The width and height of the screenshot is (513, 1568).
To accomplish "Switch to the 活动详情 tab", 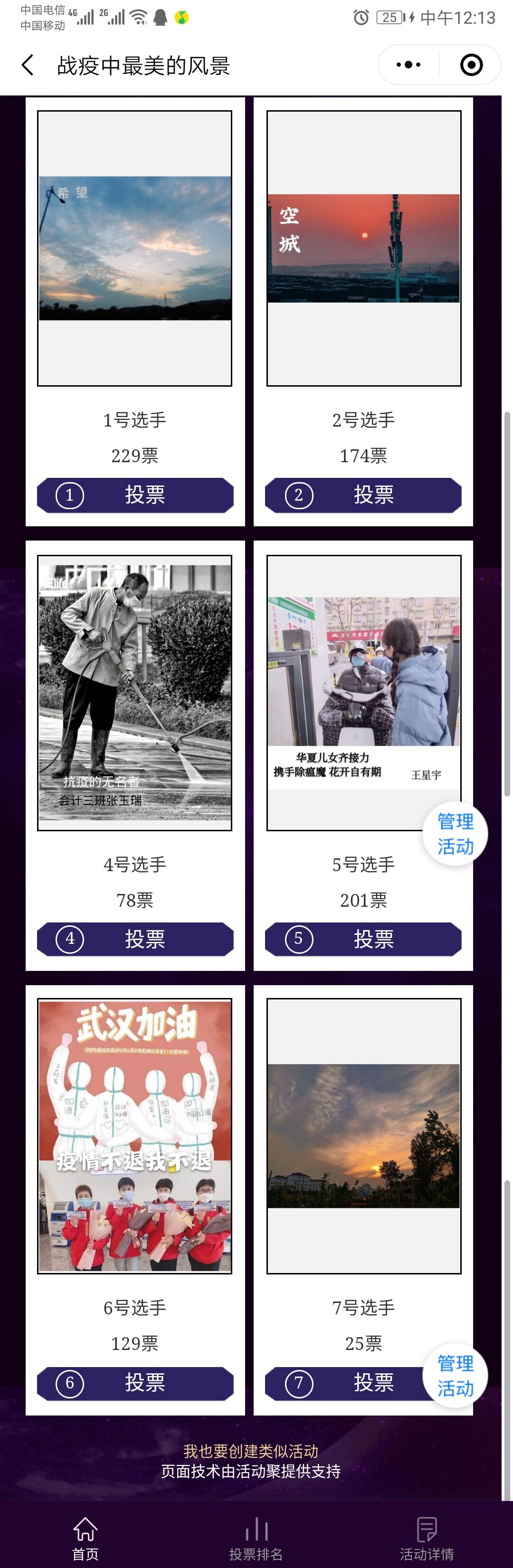I will coord(427,1539).
